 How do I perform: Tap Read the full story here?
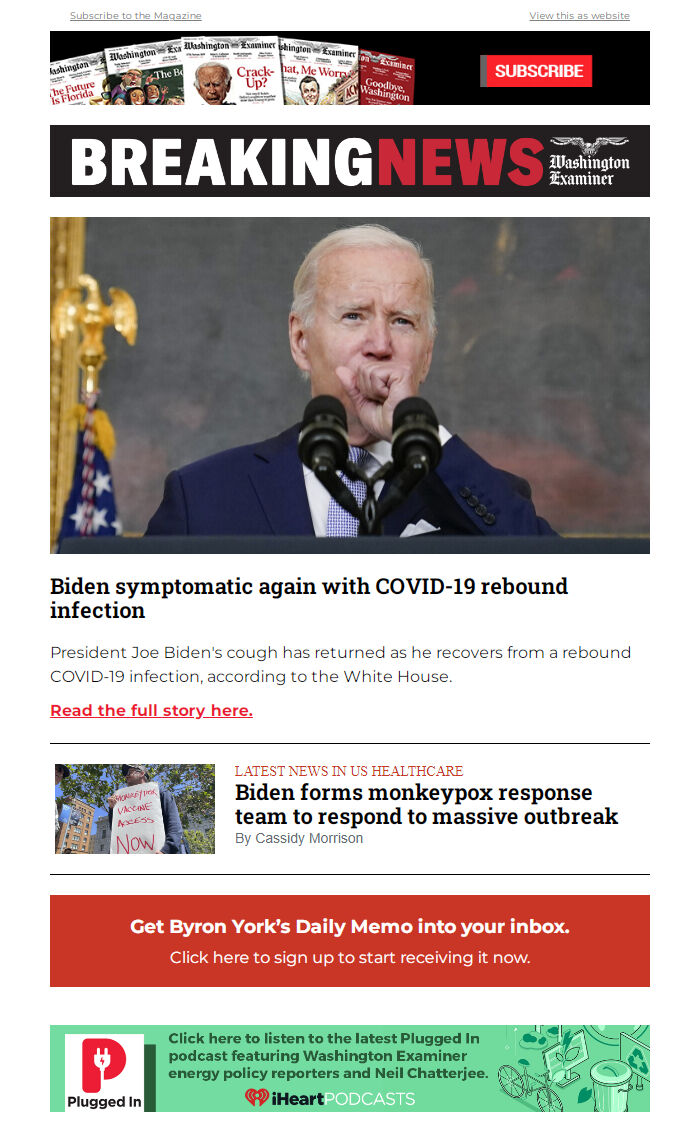(151, 710)
